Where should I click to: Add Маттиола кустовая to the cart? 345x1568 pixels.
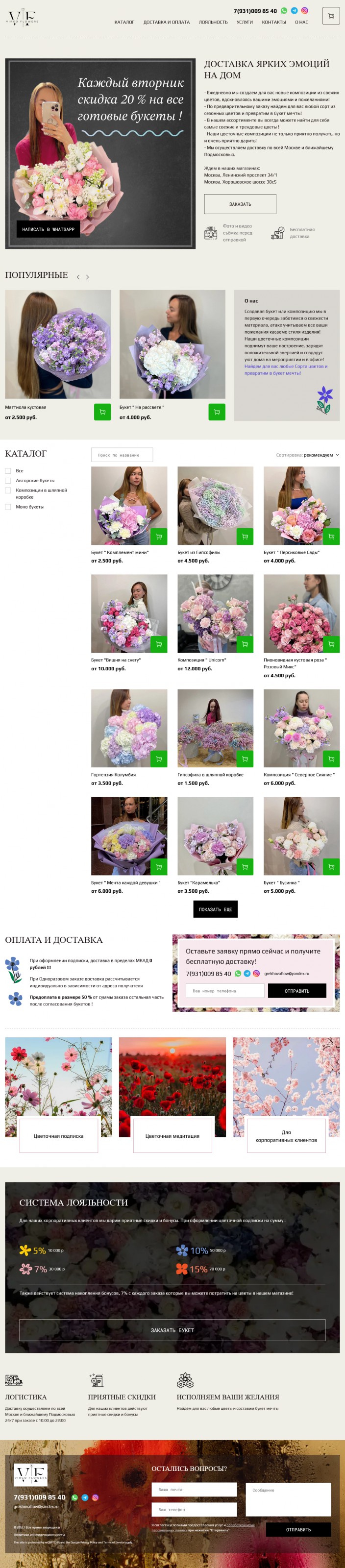click(102, 412)
